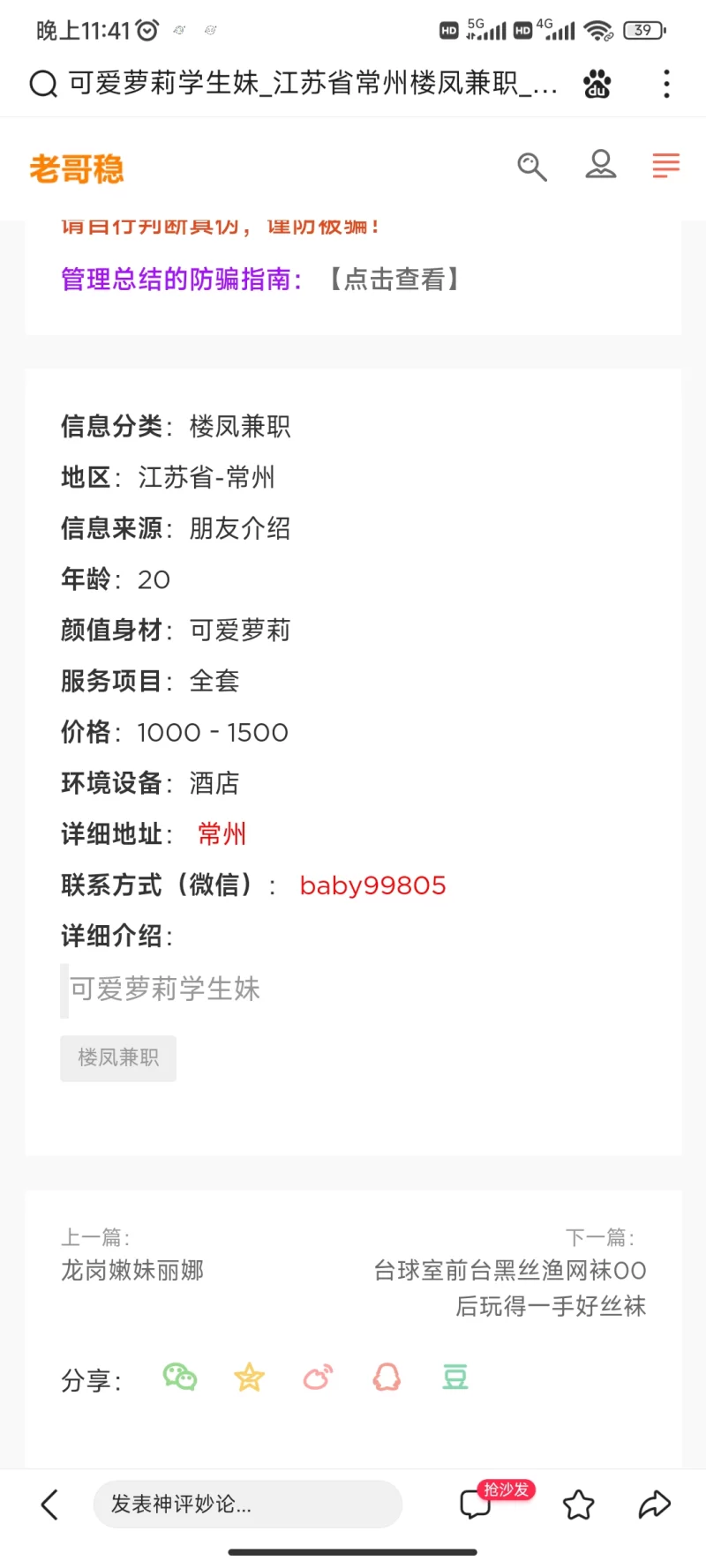Tap the 发表神评妙论 comment field
Viewport: 706px width, 1568px height.
[247, 1505]
